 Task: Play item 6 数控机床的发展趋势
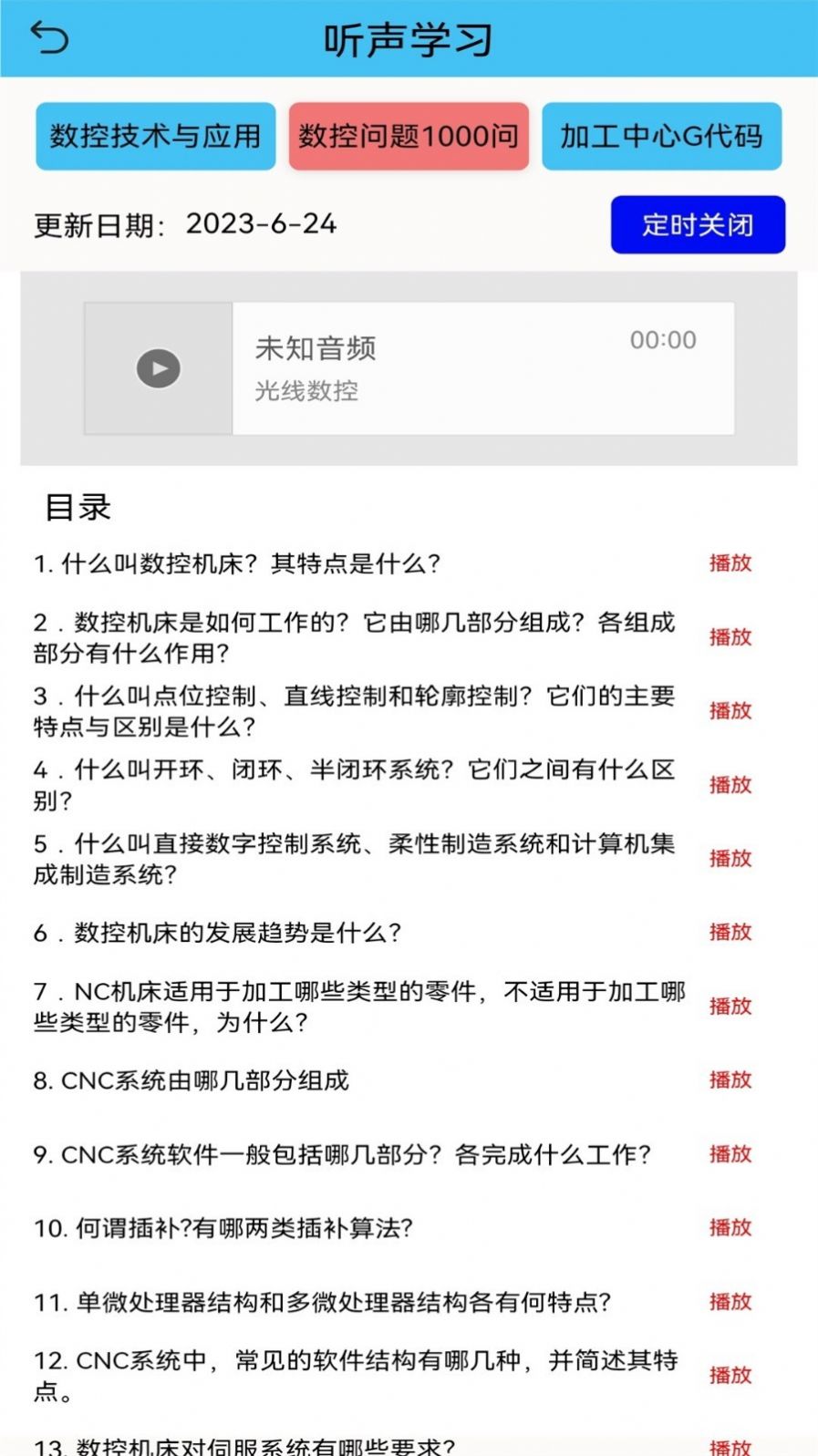[730, 933]
